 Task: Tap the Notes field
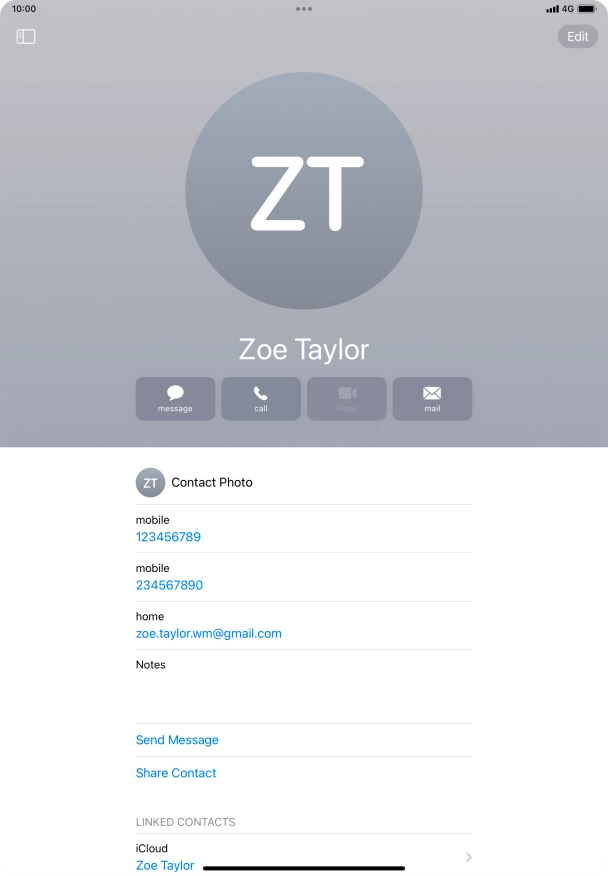303,686
